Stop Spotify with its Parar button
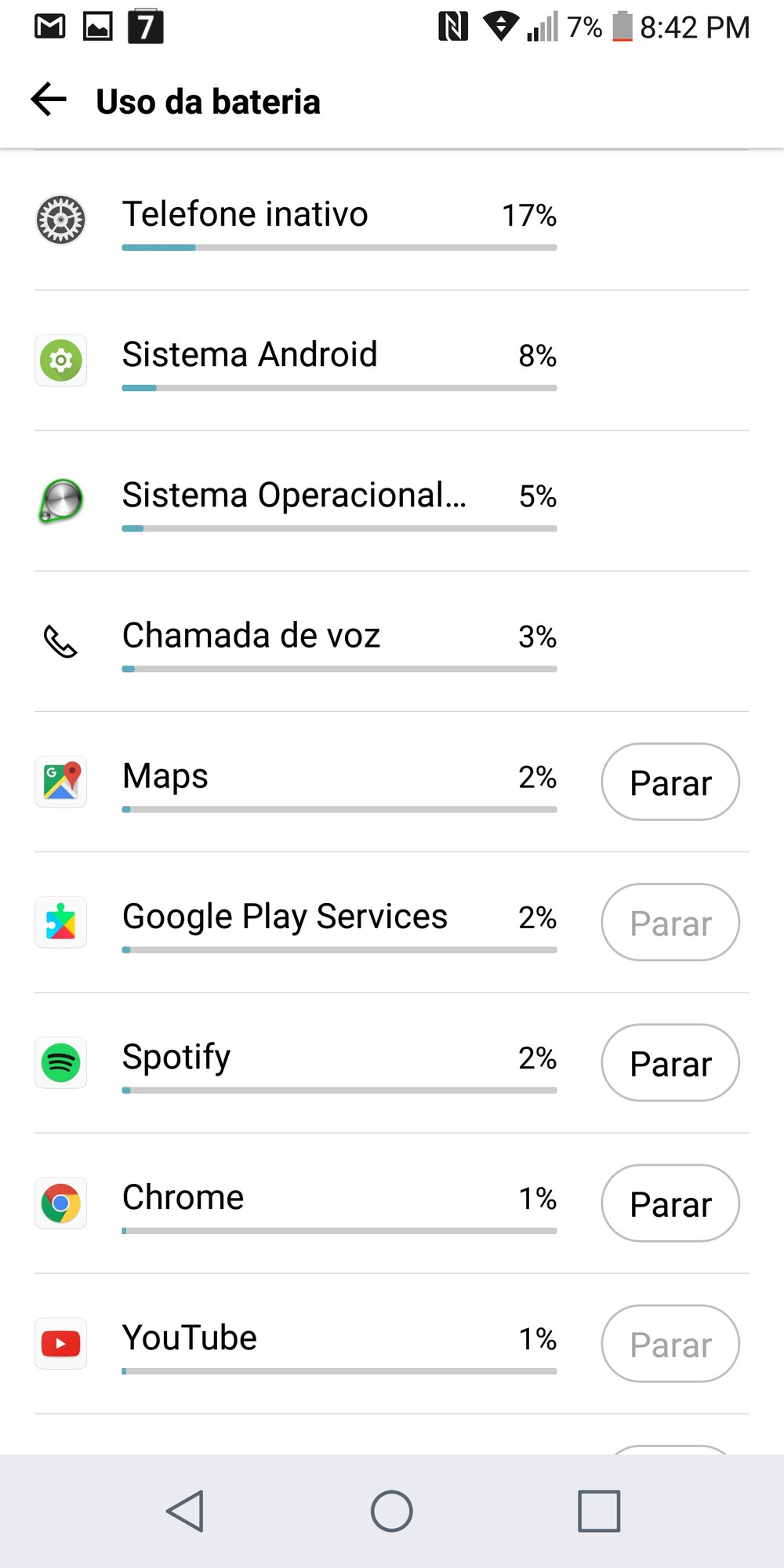This screenshot has height=1568, width=784. tap(670, 1062)
